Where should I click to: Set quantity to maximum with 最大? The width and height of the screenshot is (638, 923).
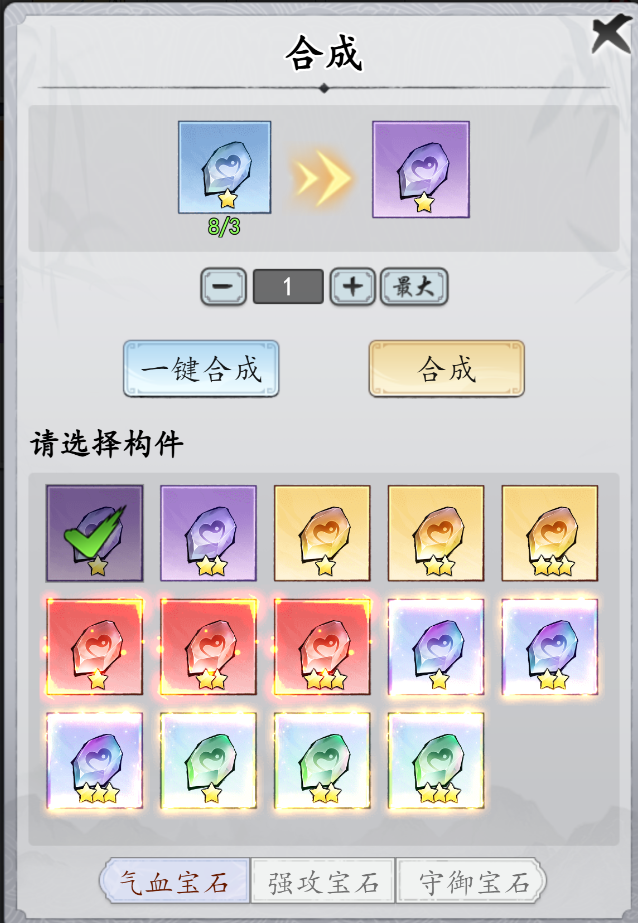click(414, 287)
